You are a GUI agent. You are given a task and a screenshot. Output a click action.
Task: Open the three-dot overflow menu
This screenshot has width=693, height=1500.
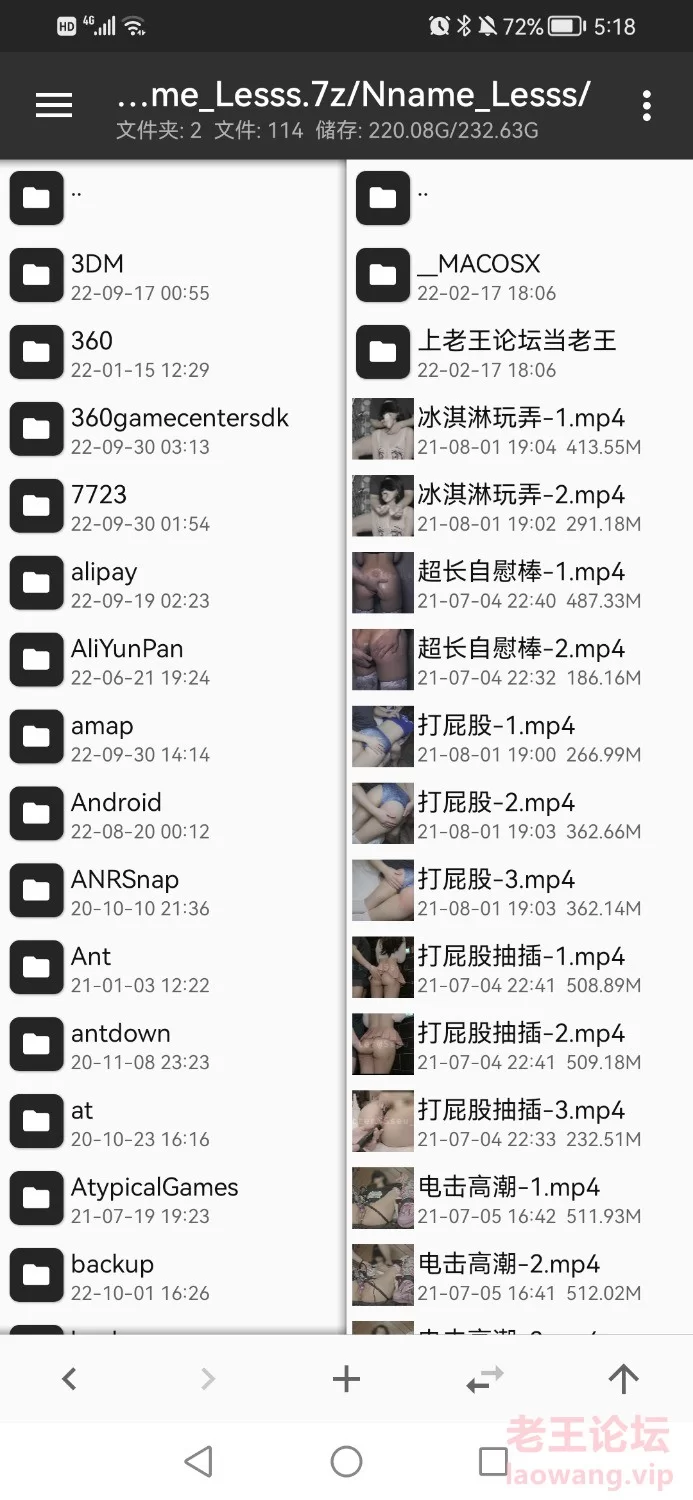(x=647, y=105)
